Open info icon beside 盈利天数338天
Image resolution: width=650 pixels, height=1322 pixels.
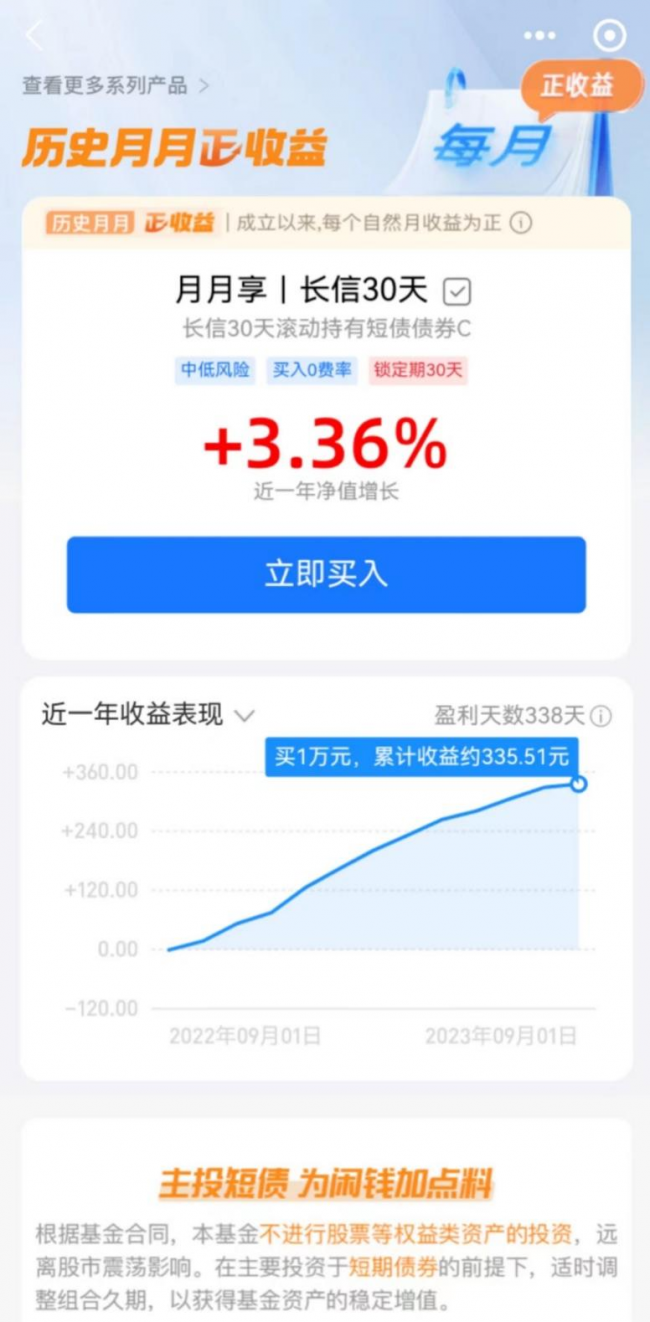[601, 716]
